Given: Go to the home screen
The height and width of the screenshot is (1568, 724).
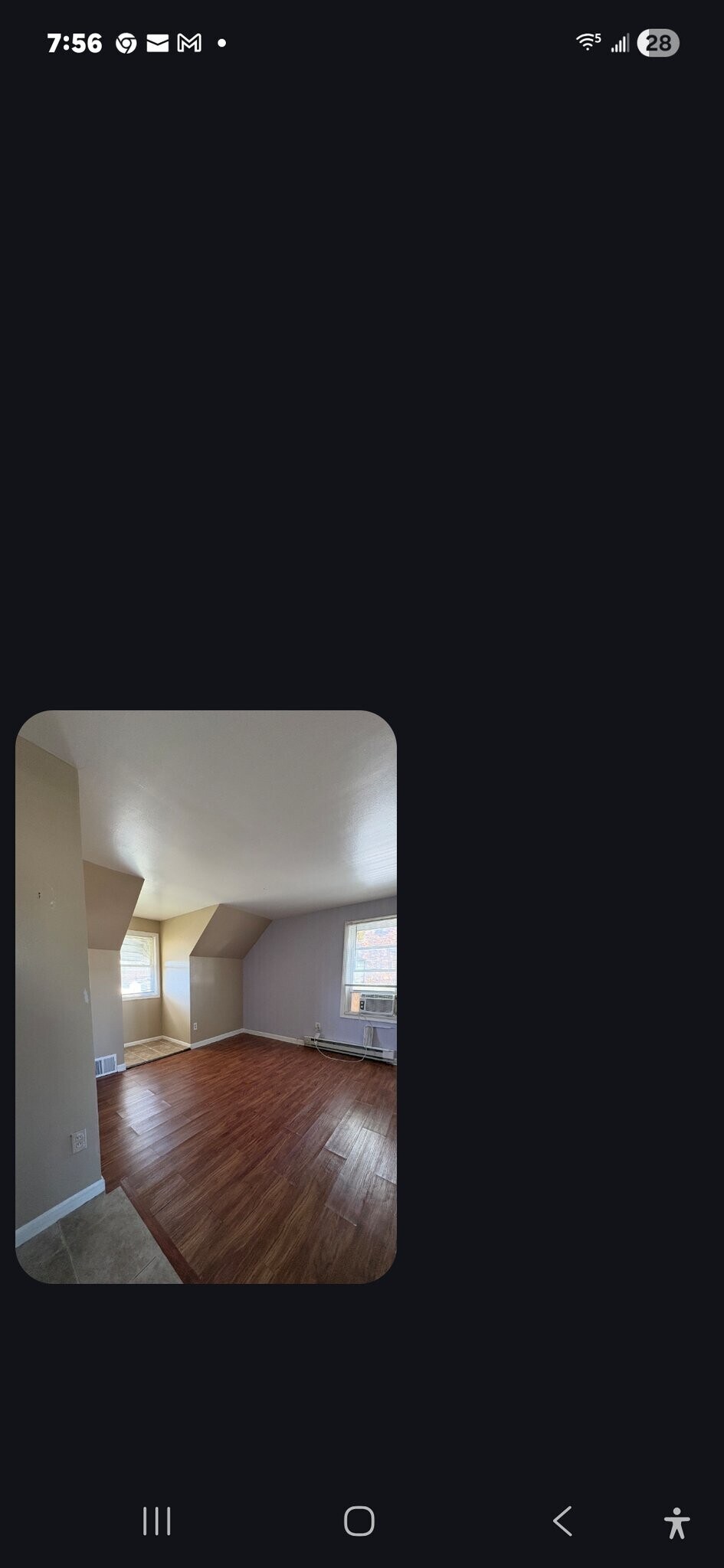Looking at the screenshot, I should [359, 1521].
